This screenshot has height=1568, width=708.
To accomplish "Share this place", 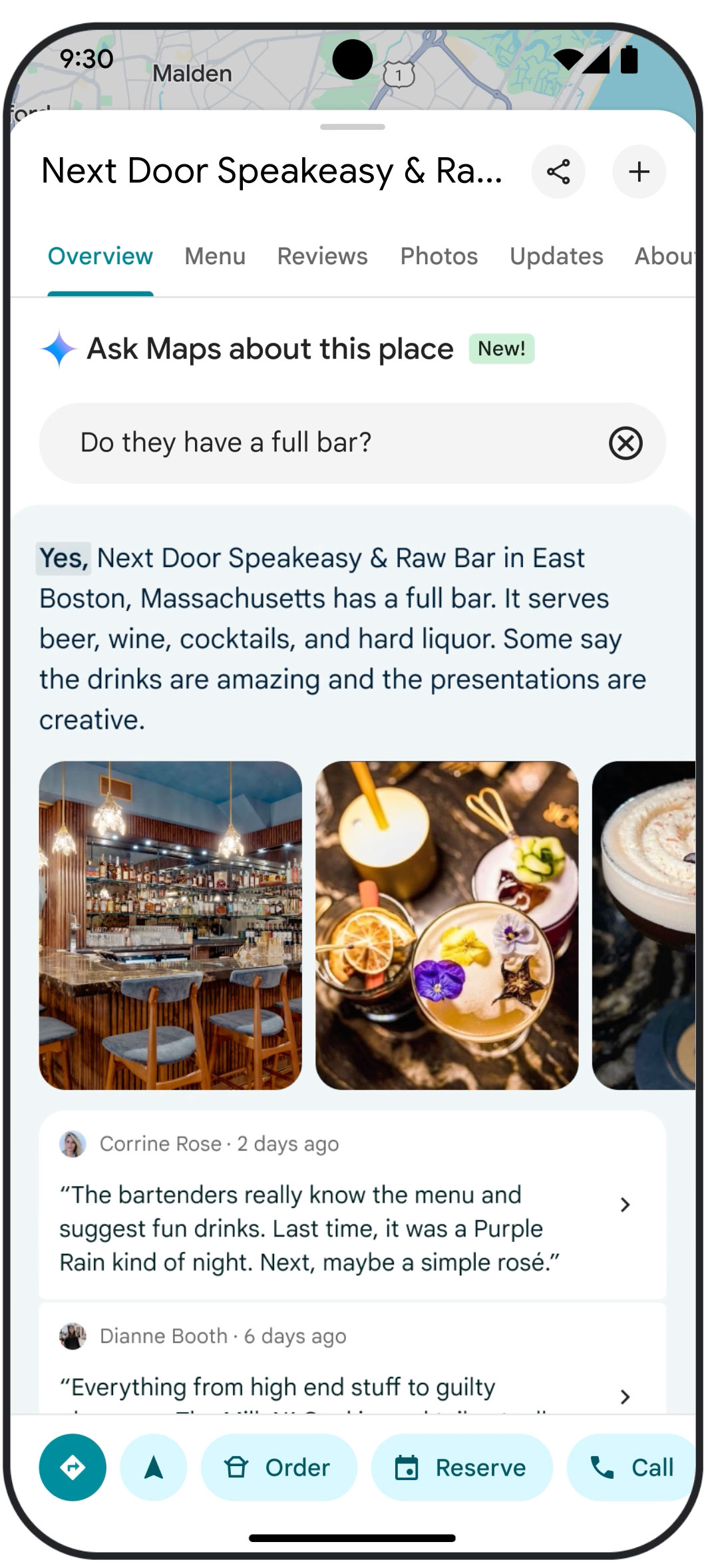I will [x=558, y=172].
